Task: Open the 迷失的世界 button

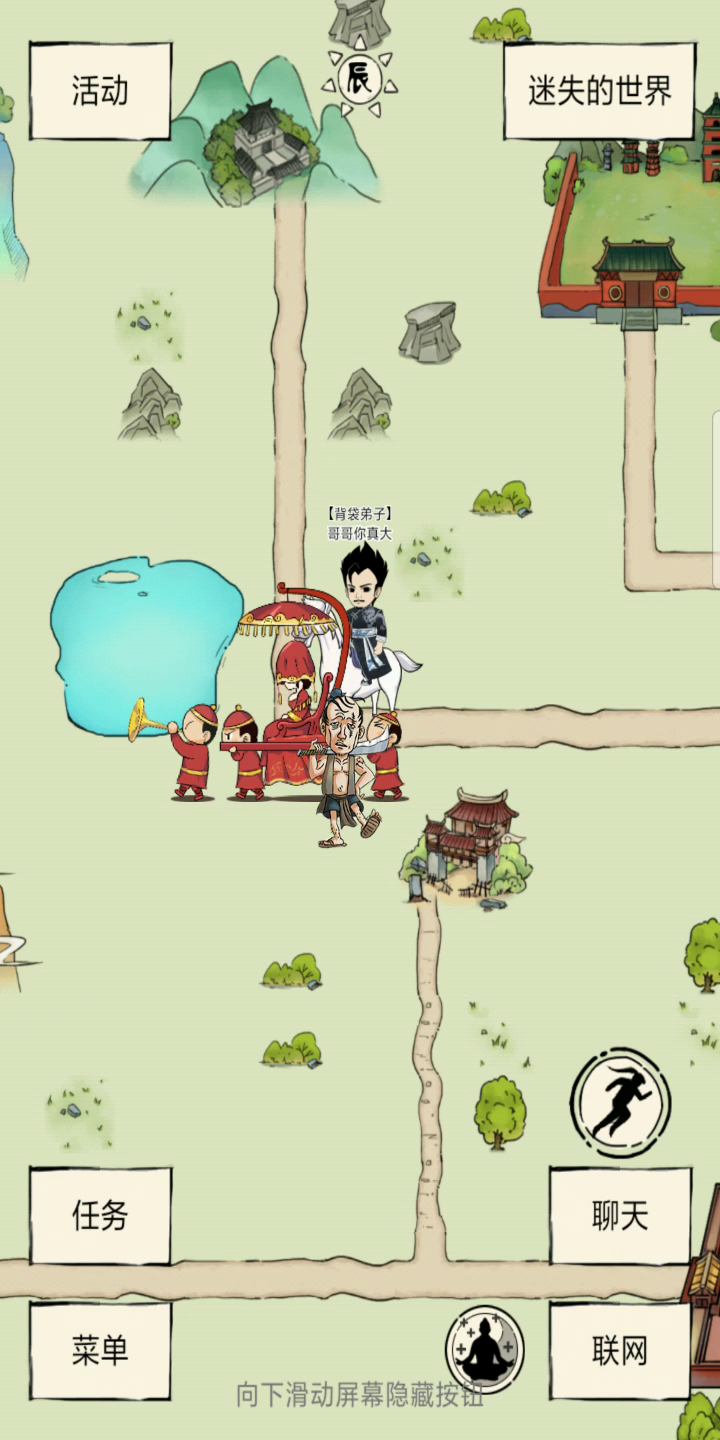Action: (x=599, y=91)
